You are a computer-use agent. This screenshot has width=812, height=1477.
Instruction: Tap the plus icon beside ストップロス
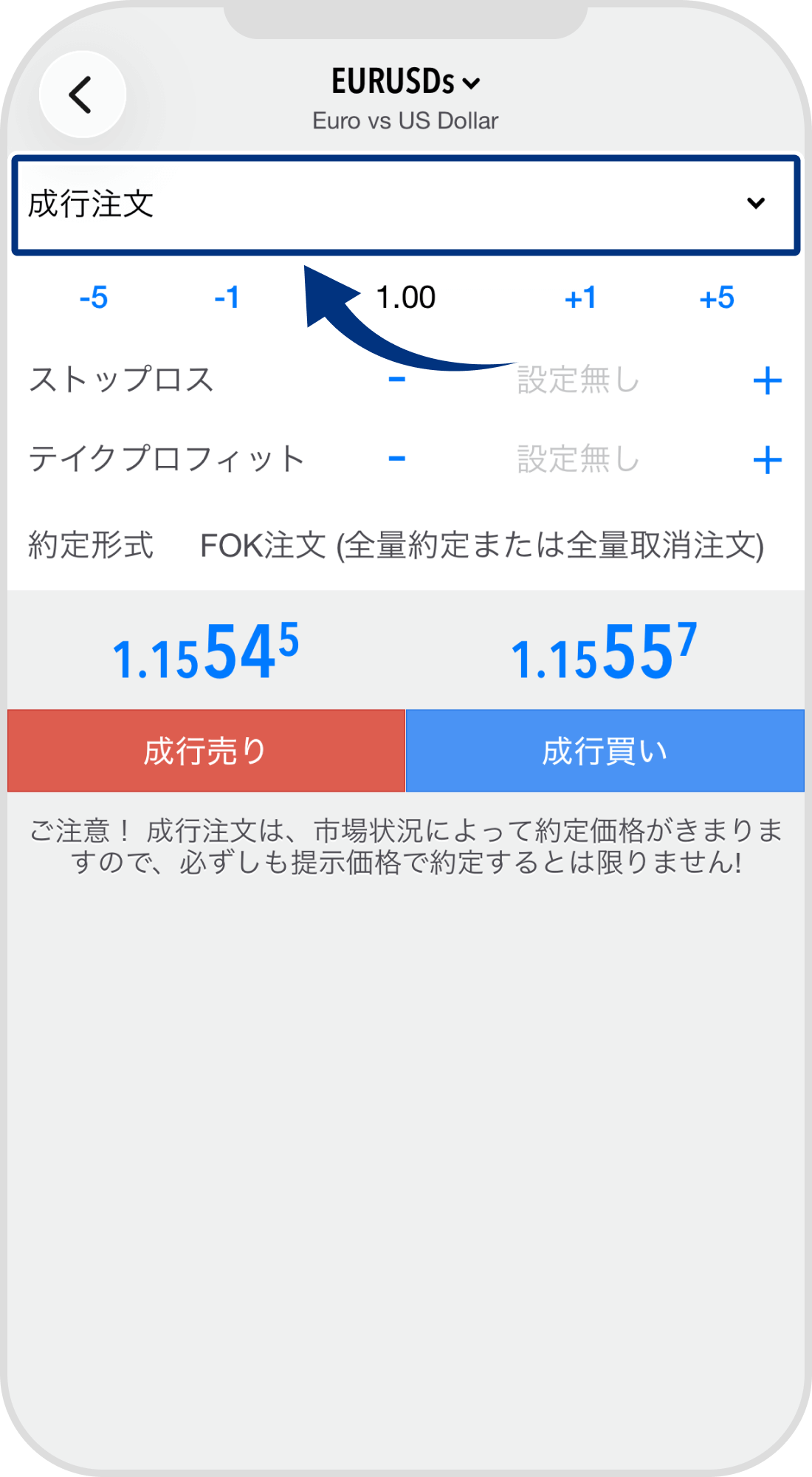768,380
